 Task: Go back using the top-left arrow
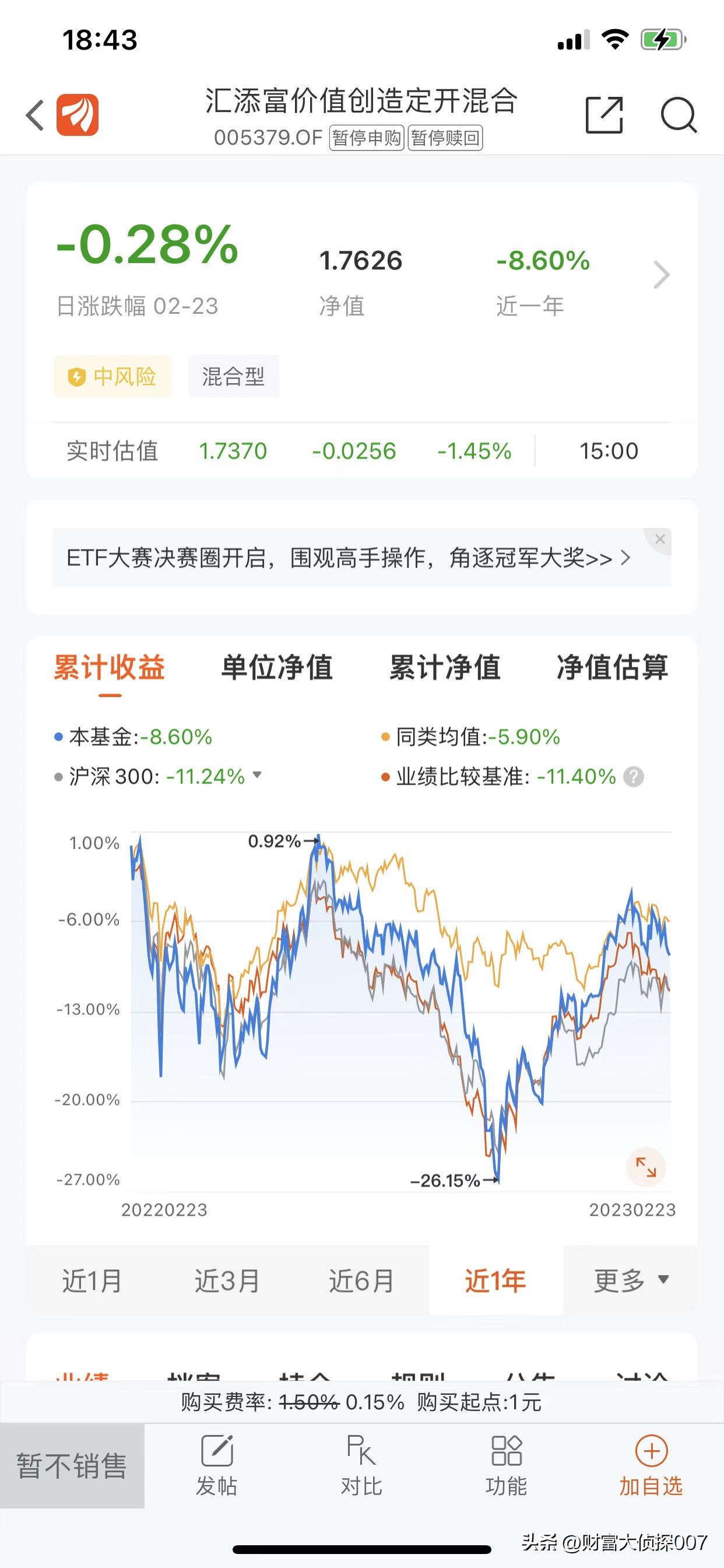(x=36, y=115)
